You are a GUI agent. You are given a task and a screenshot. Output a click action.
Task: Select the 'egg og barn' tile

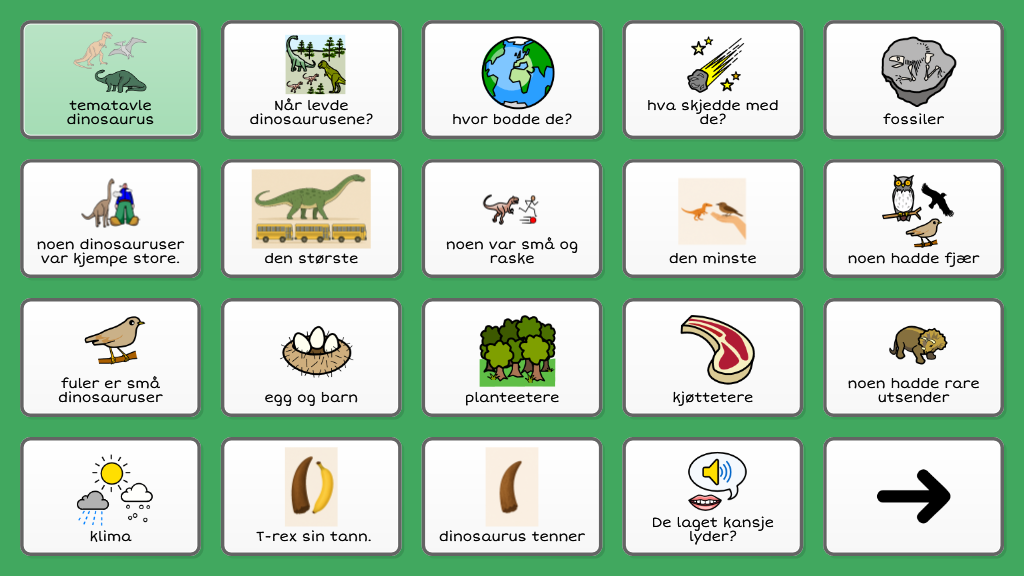tap(311, 357)
